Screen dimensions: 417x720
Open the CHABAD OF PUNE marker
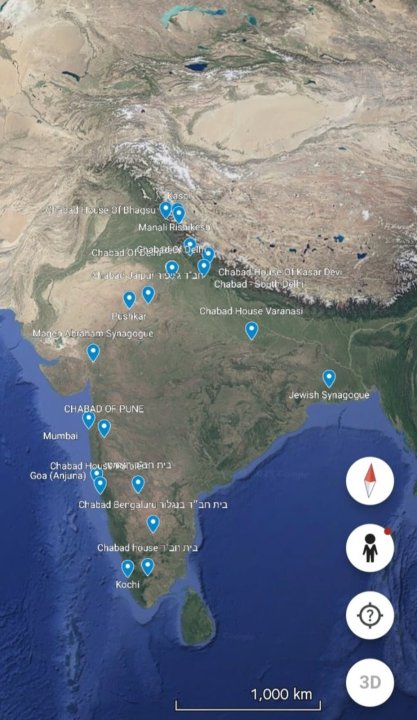pyautogui.click(x=104, y=428)
